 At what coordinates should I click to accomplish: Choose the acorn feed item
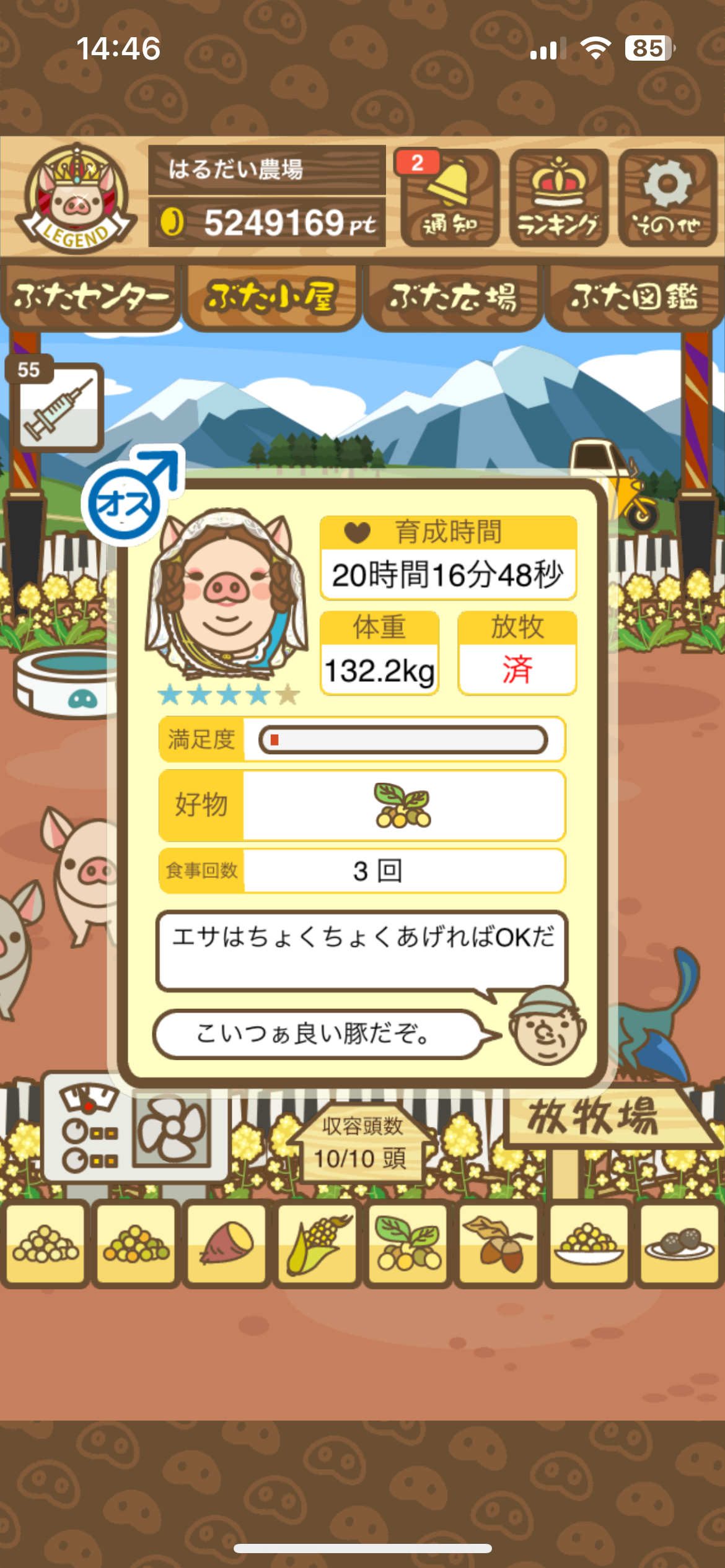[498, 1244]
